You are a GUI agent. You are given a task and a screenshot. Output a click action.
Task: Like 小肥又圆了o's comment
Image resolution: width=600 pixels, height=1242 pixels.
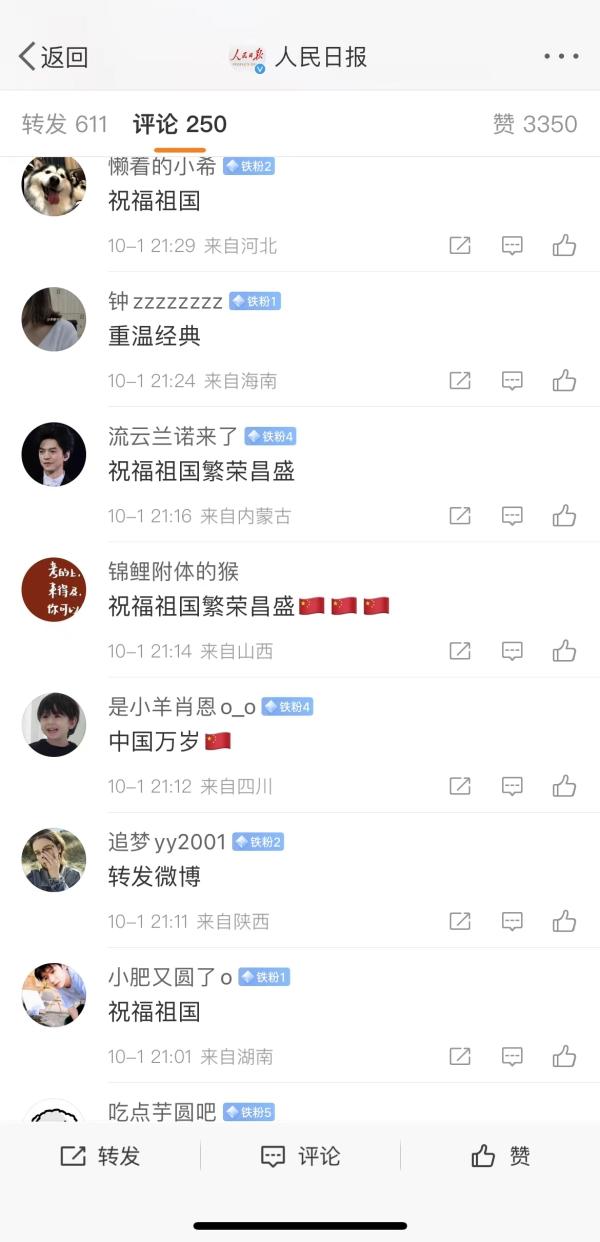[x=564, y=1055]
